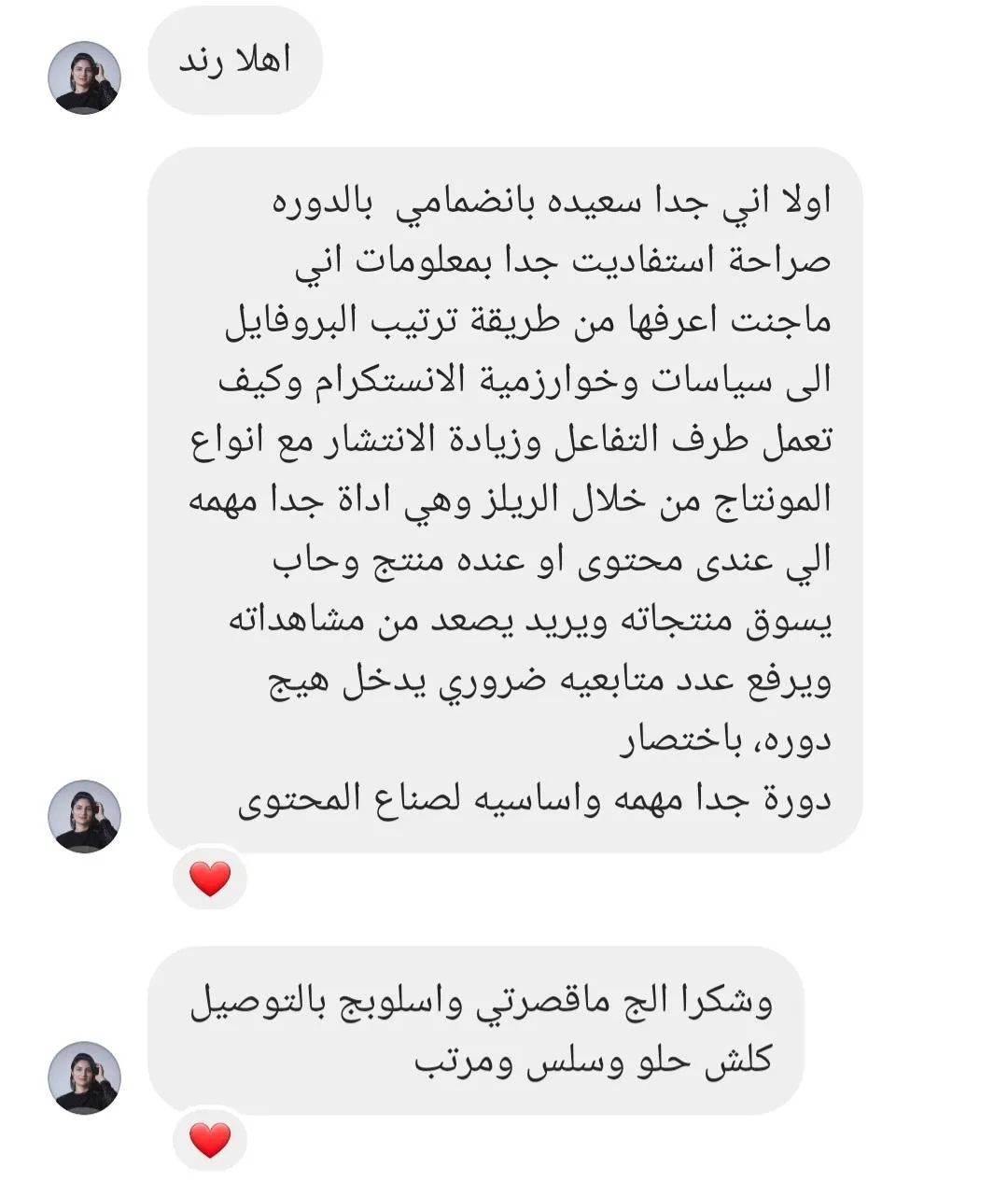The width and height of the screenshot is (1008, 1196).
Task: View heart reaction under the "وشكرا الج ماقصرتي" message
Action: [x=210, y=1139]
